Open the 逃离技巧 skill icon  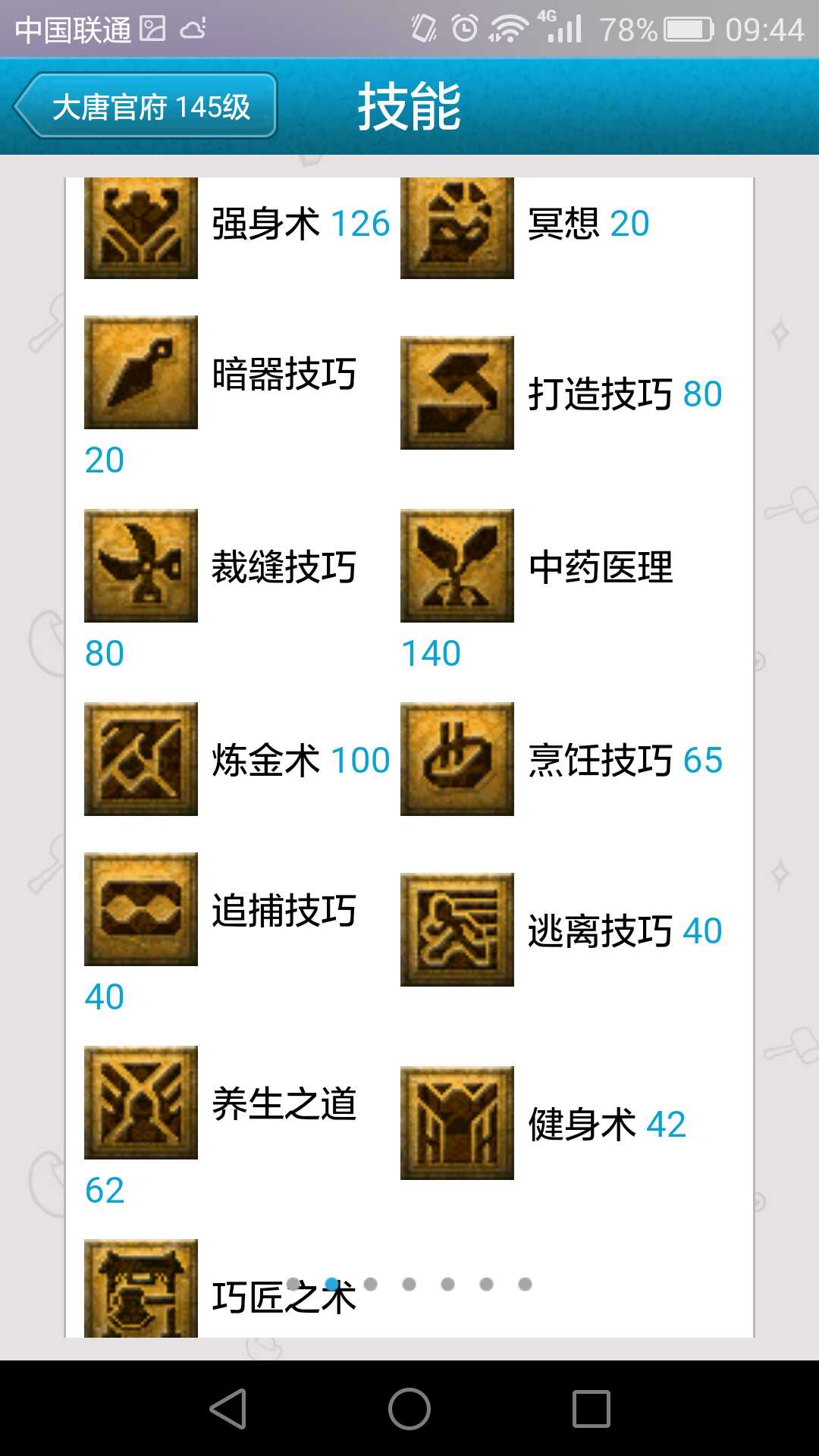click(x=457, y=930)
